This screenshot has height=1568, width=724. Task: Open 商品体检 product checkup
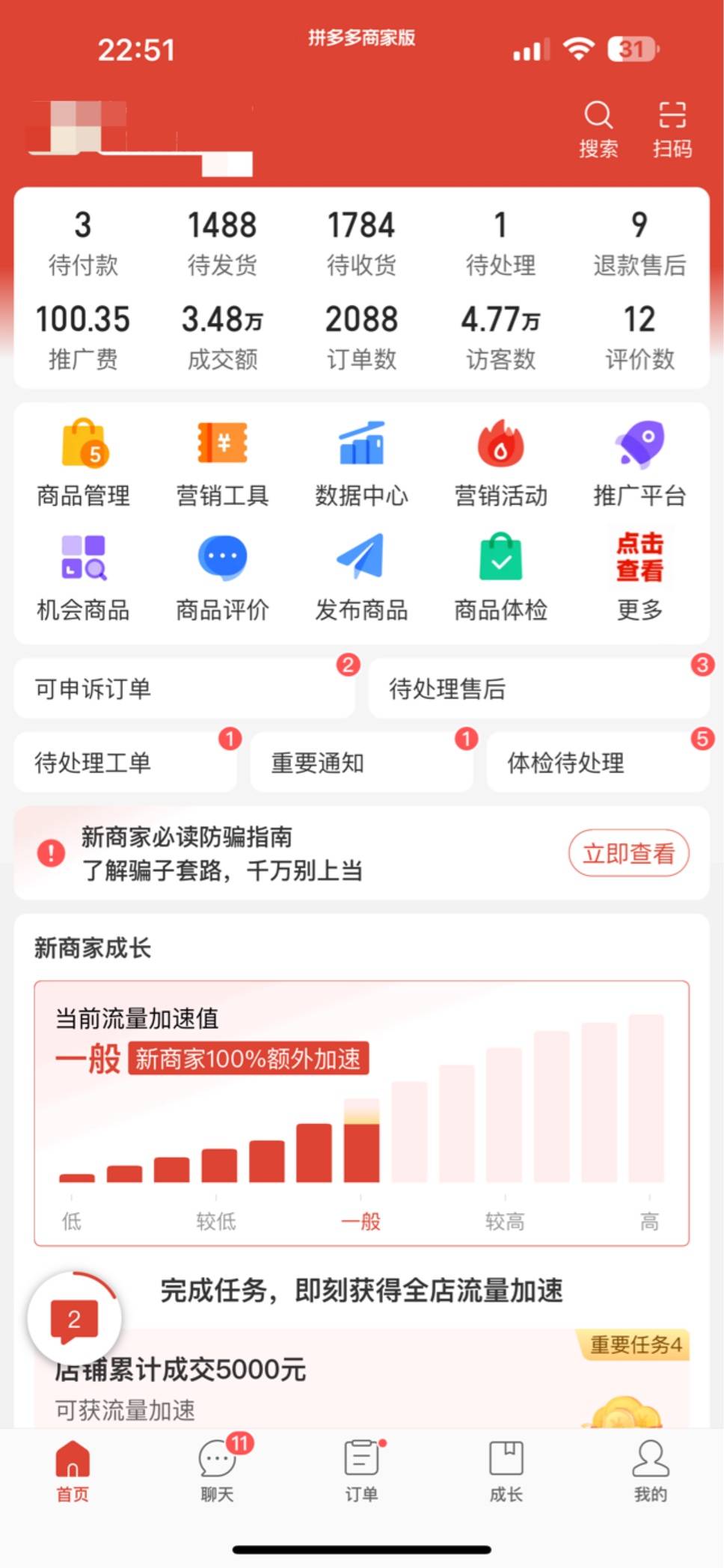500,577
